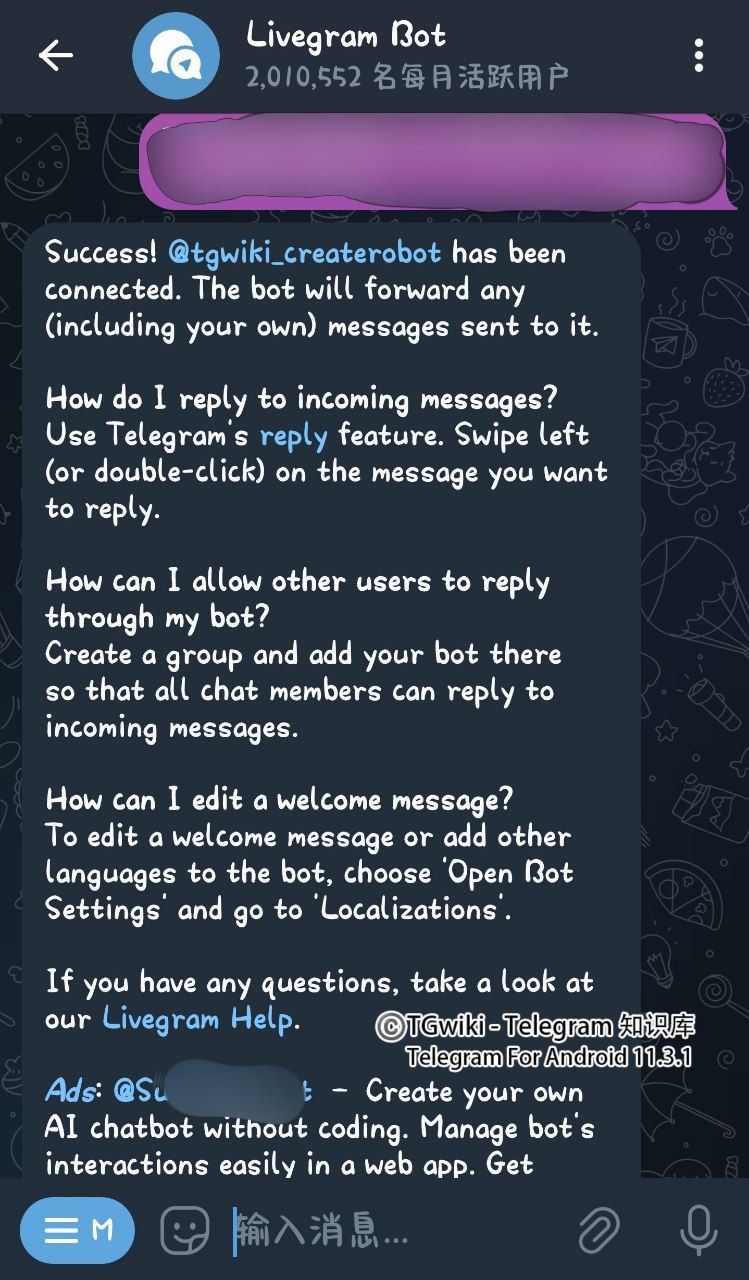Tap the microphone voice message icon
This screenshot has height=1280, width=749.
coord(698,1230)
